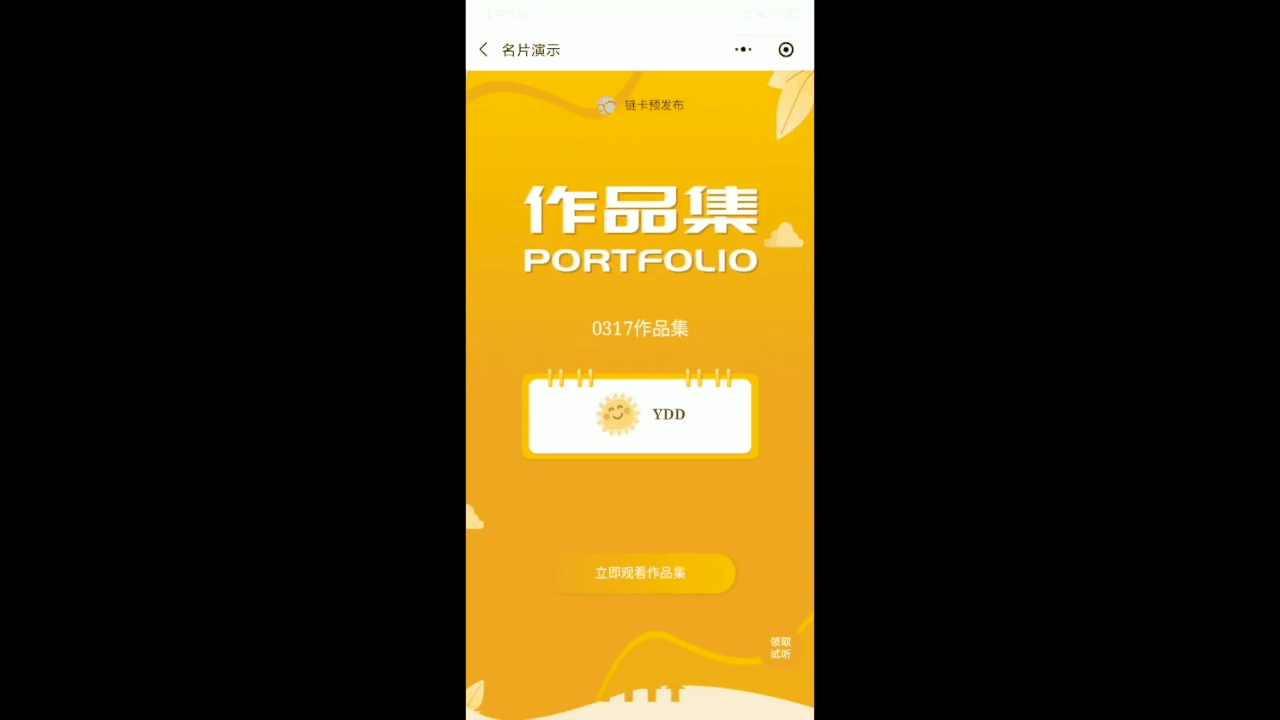This screenshot has width=1280, height=720.
Task: Go back from 名片演示 page
Action: click(x=484, y=50)
